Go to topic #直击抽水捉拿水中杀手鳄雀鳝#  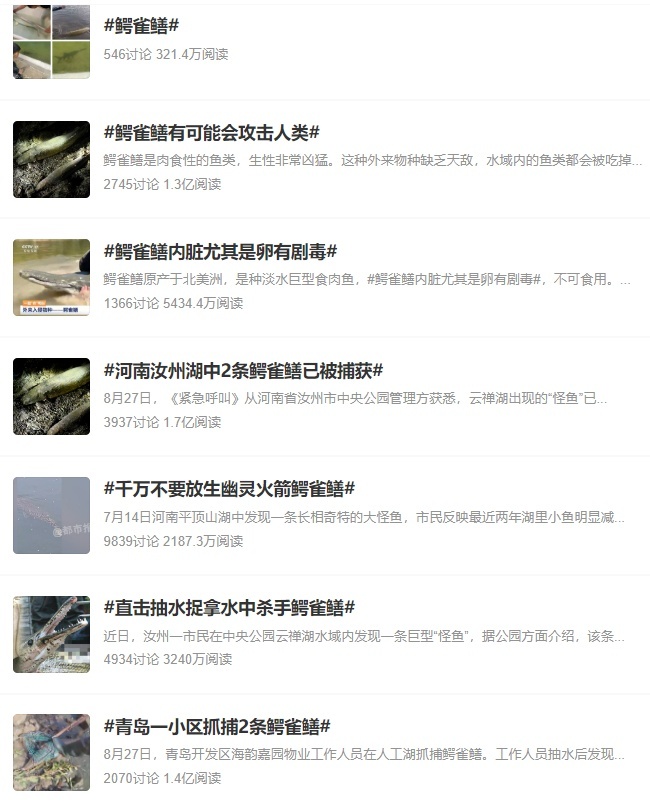(229, 608)
